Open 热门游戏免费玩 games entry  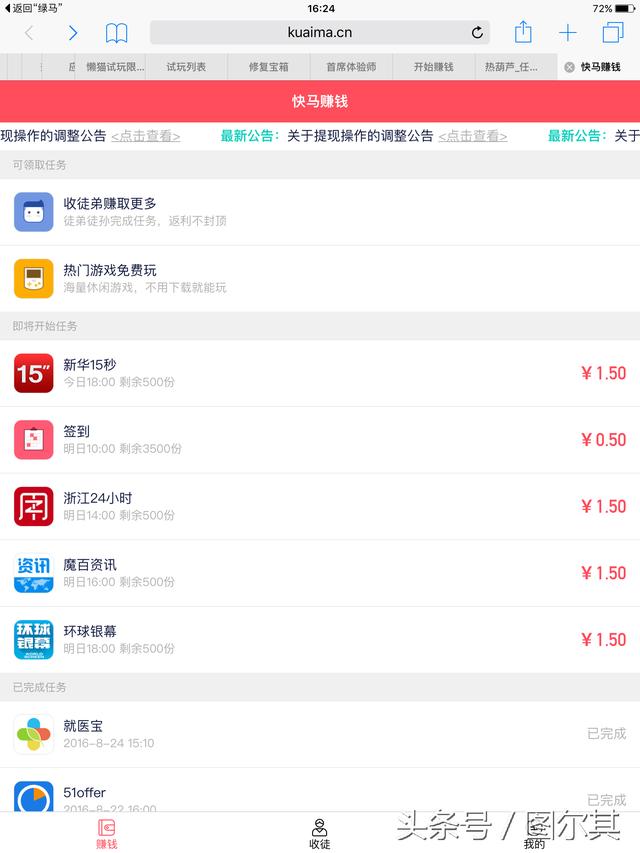click(x=320, y=279)
